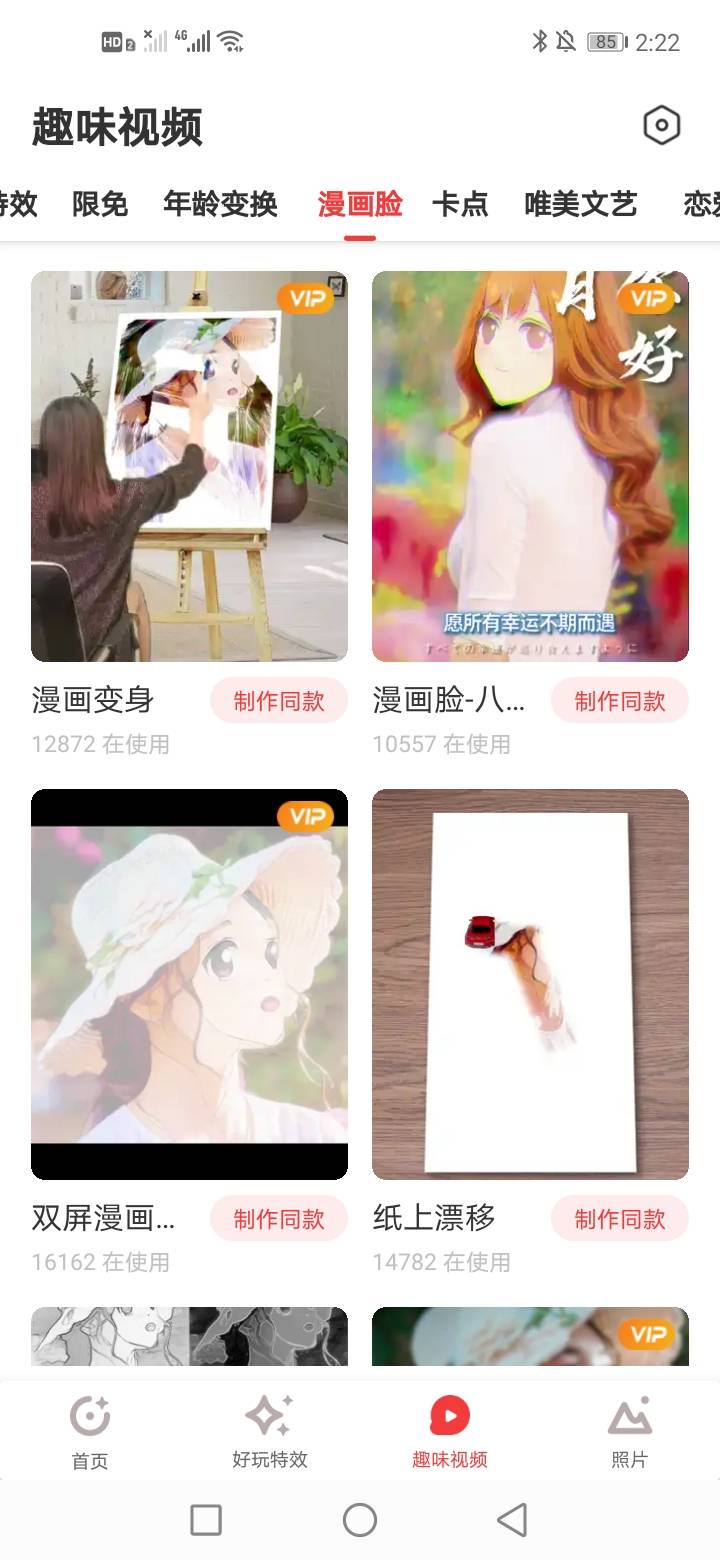Create the same video as 纸上漂移

tap(620, 1219)
